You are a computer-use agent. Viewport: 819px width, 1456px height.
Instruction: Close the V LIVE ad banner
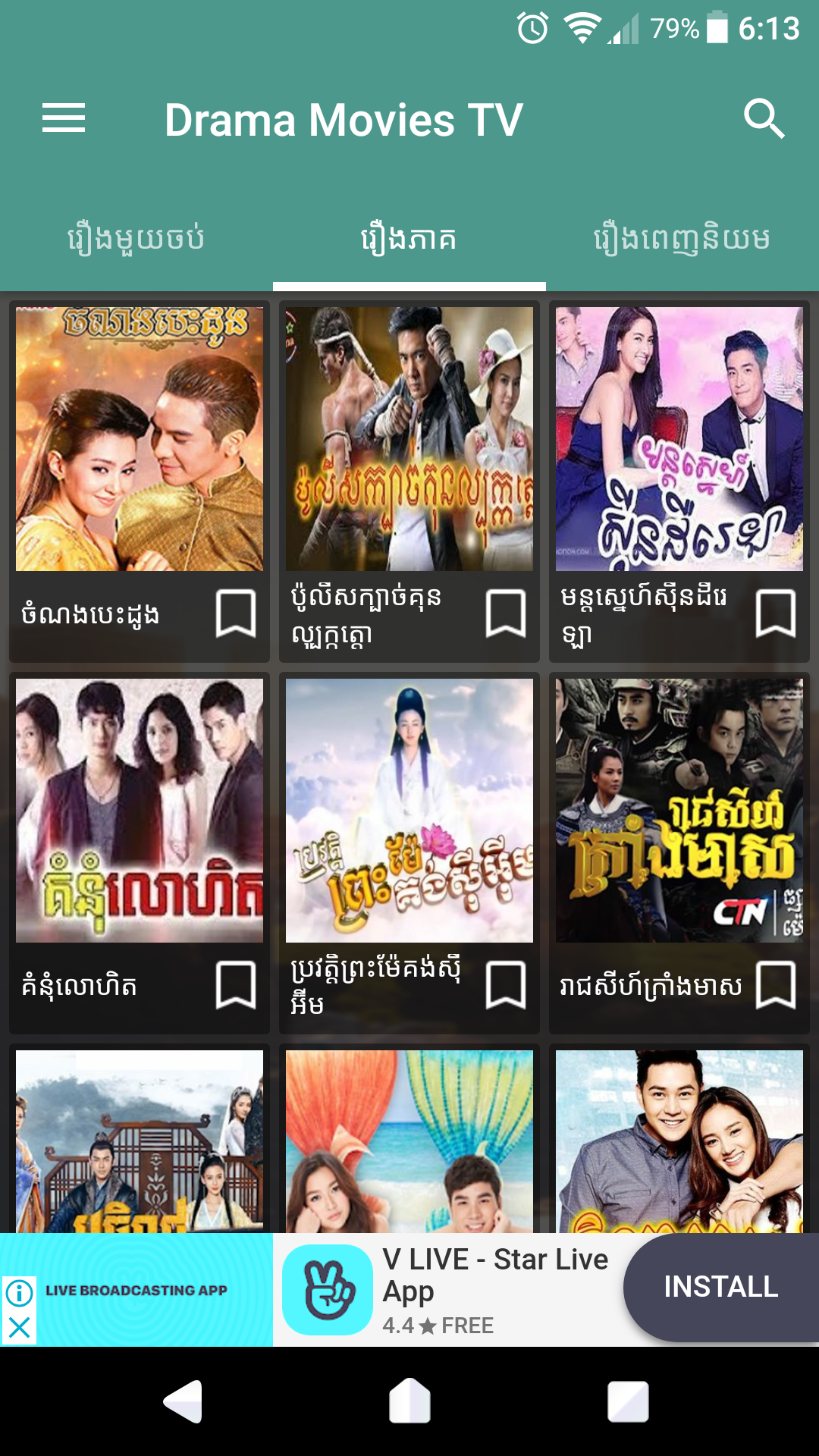(19, 1327)
